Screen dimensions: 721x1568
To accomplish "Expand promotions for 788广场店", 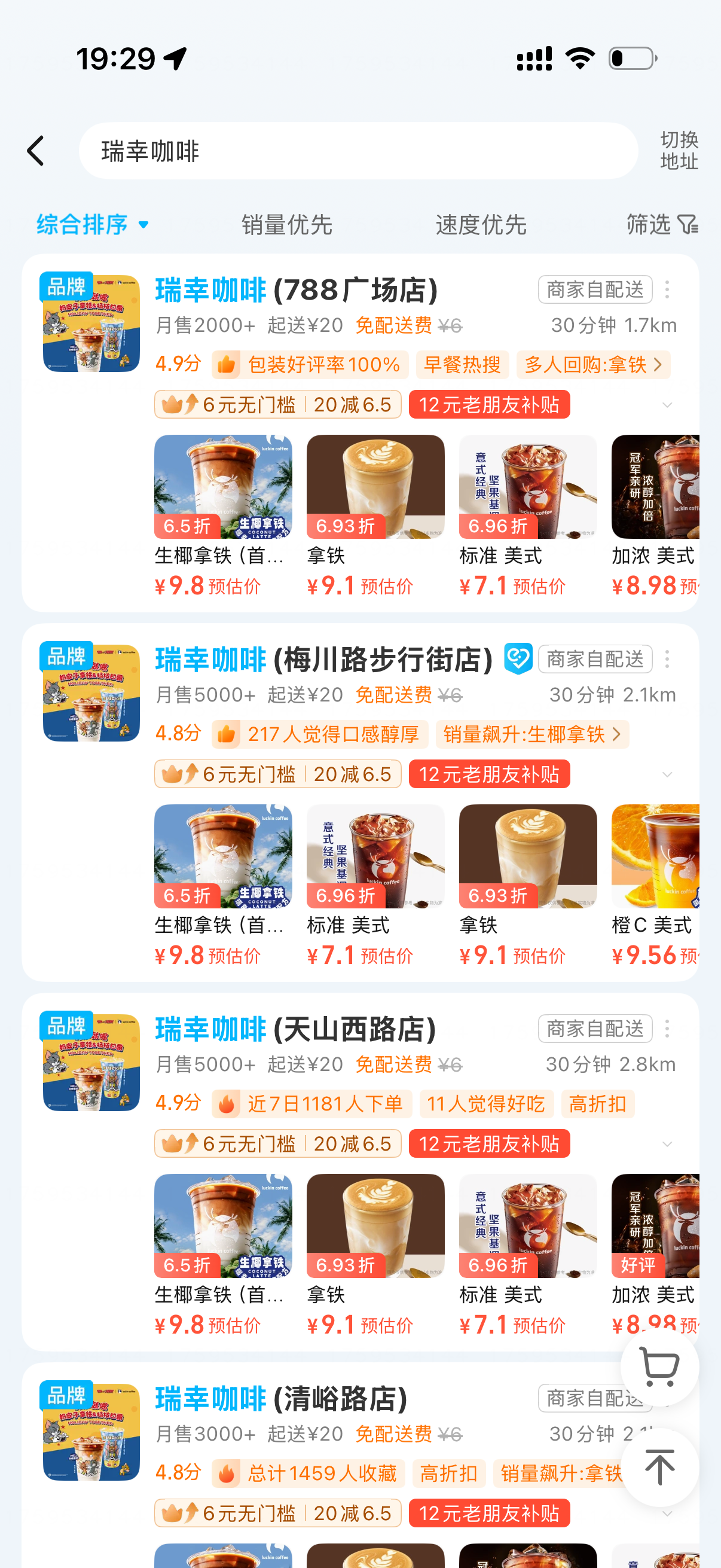I will click(x=667, y=405).
